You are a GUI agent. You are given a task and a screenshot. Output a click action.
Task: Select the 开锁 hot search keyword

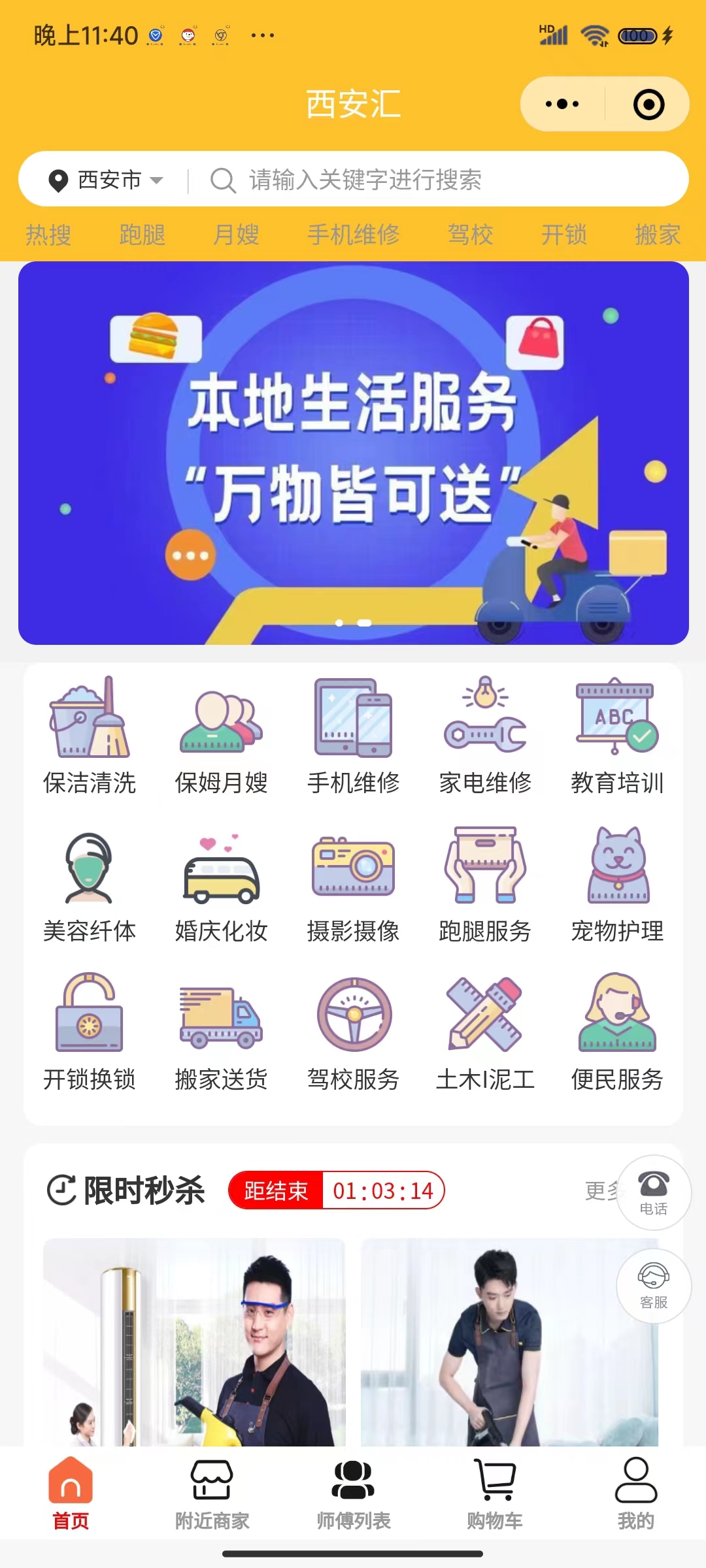click(x=563, y=235)
